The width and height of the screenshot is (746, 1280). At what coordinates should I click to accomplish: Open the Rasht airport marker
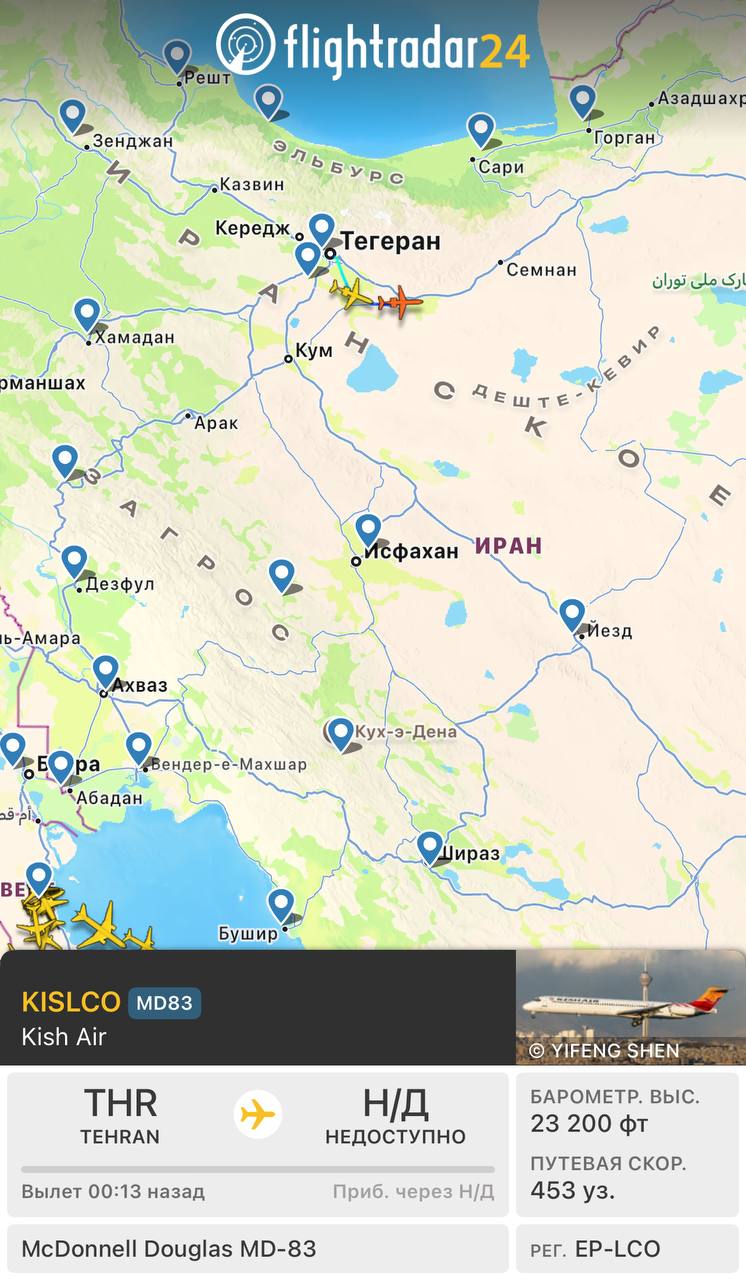click(177, 56)
